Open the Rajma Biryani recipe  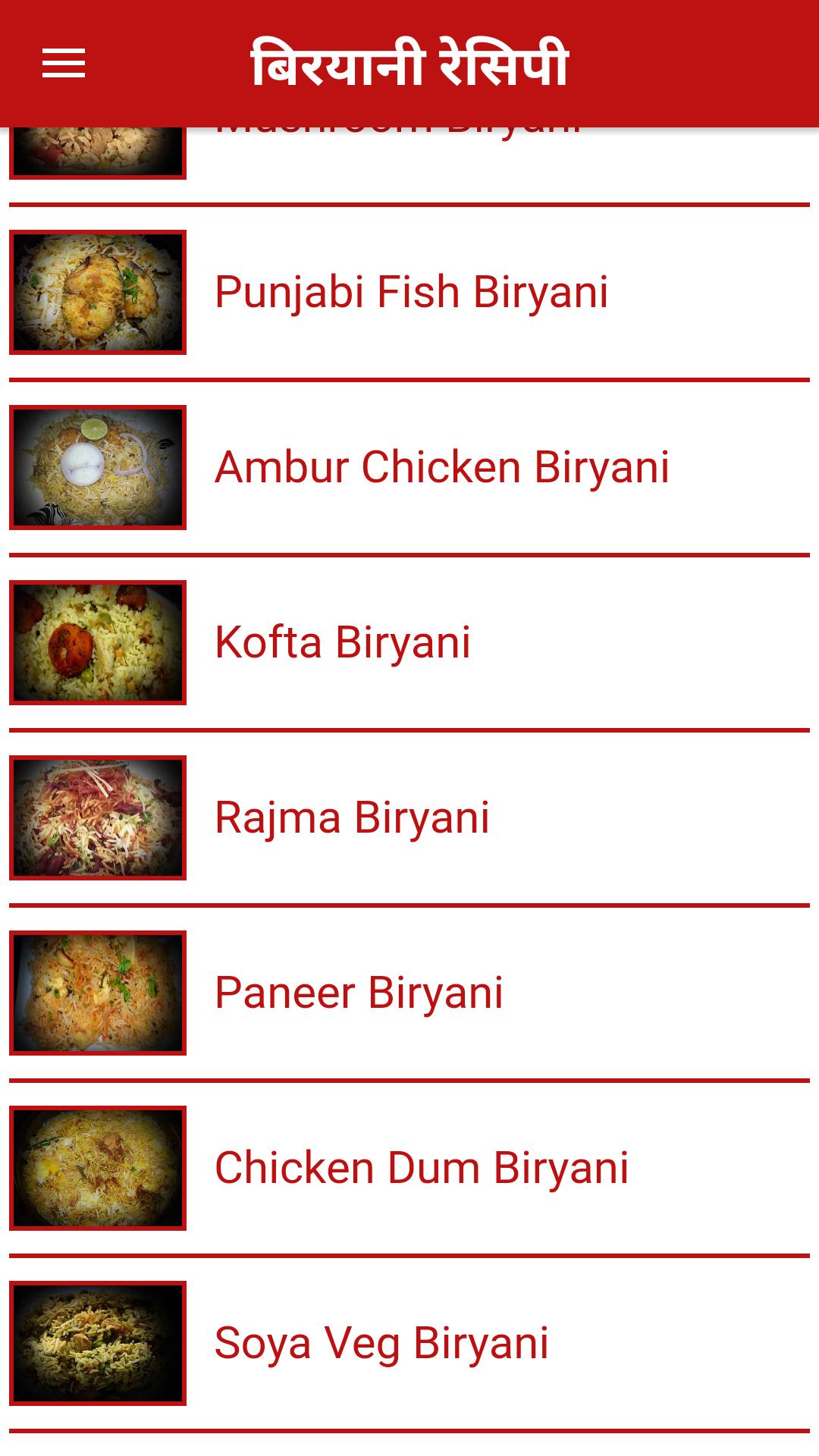353,817
